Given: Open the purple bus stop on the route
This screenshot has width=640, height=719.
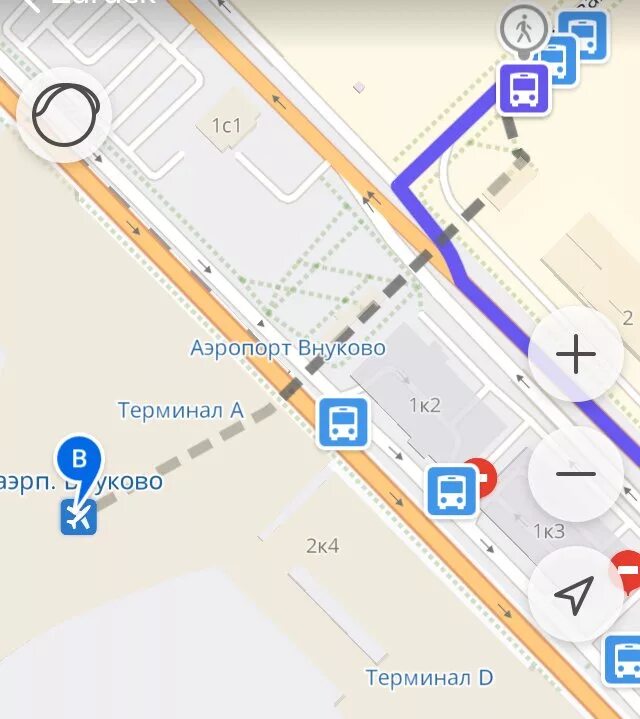Looking at the screenshot, I should coord(523,90).
